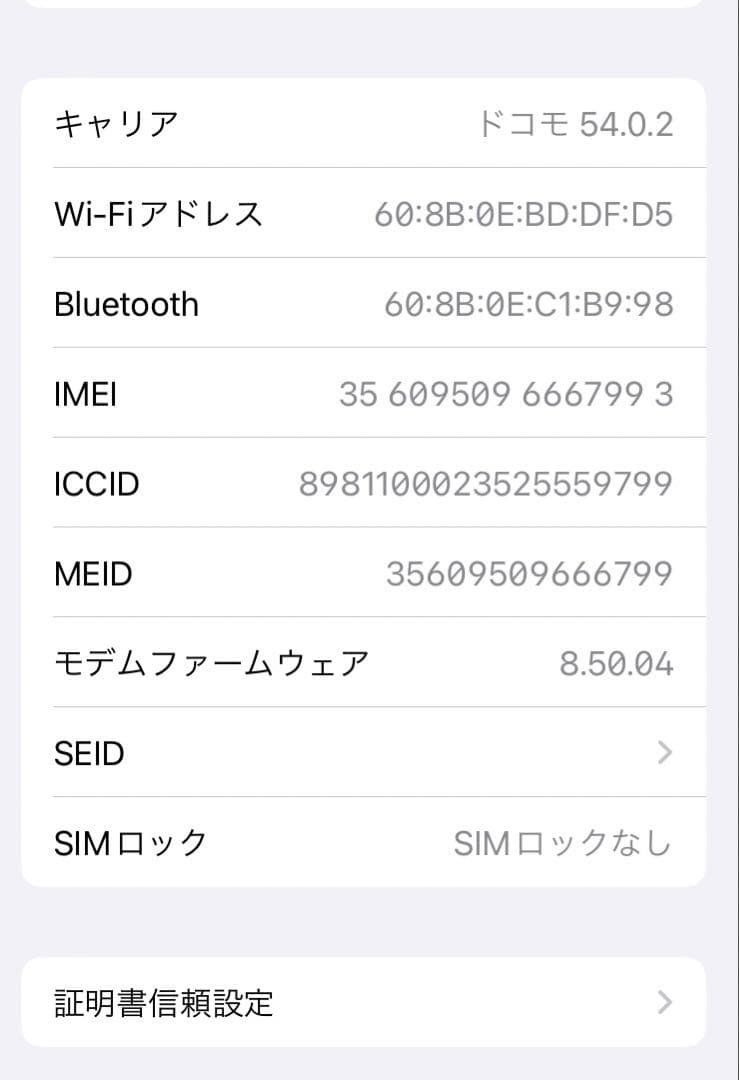The width and height of the screenshot is (739, 1080).
Task: Select the Bluetooth address row
Action: coord(370,303)
